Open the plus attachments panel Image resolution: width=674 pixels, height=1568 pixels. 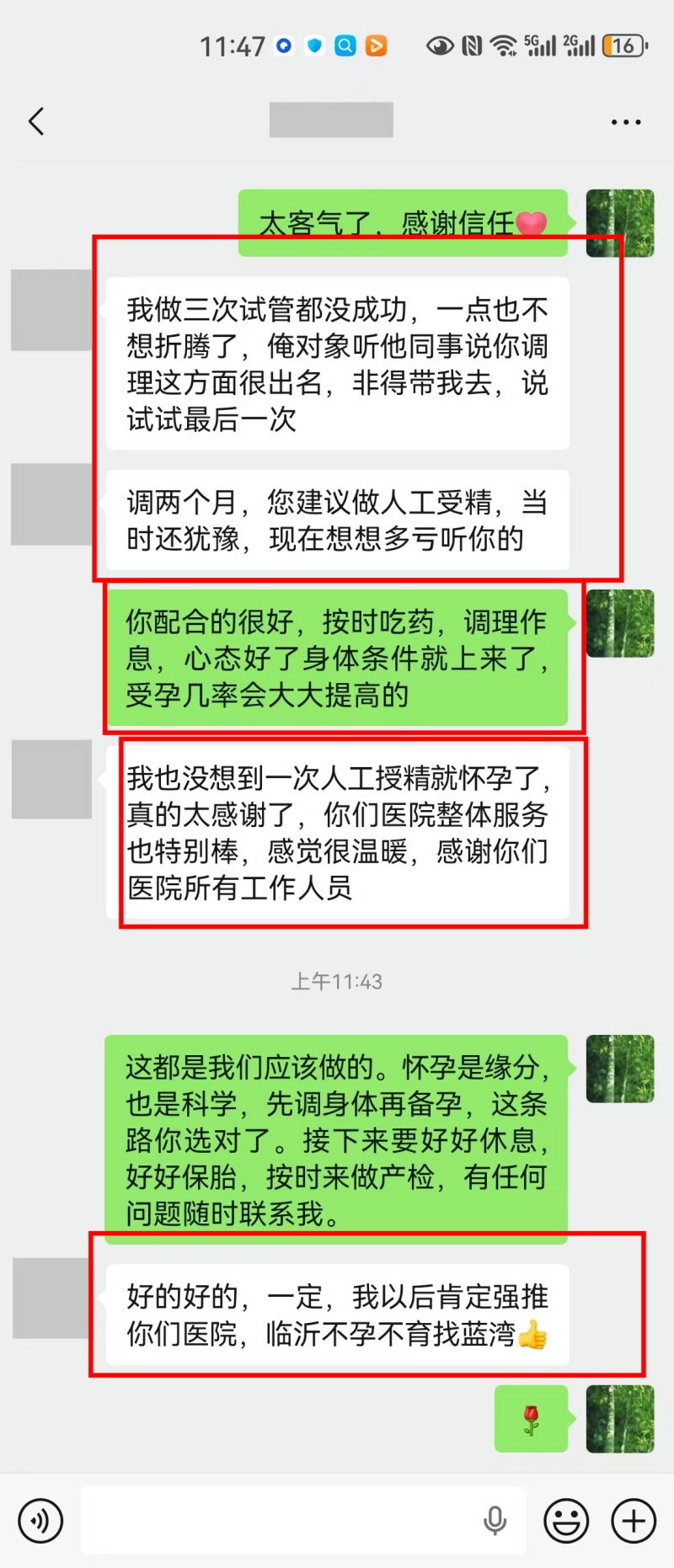[x=634, y=1521]
